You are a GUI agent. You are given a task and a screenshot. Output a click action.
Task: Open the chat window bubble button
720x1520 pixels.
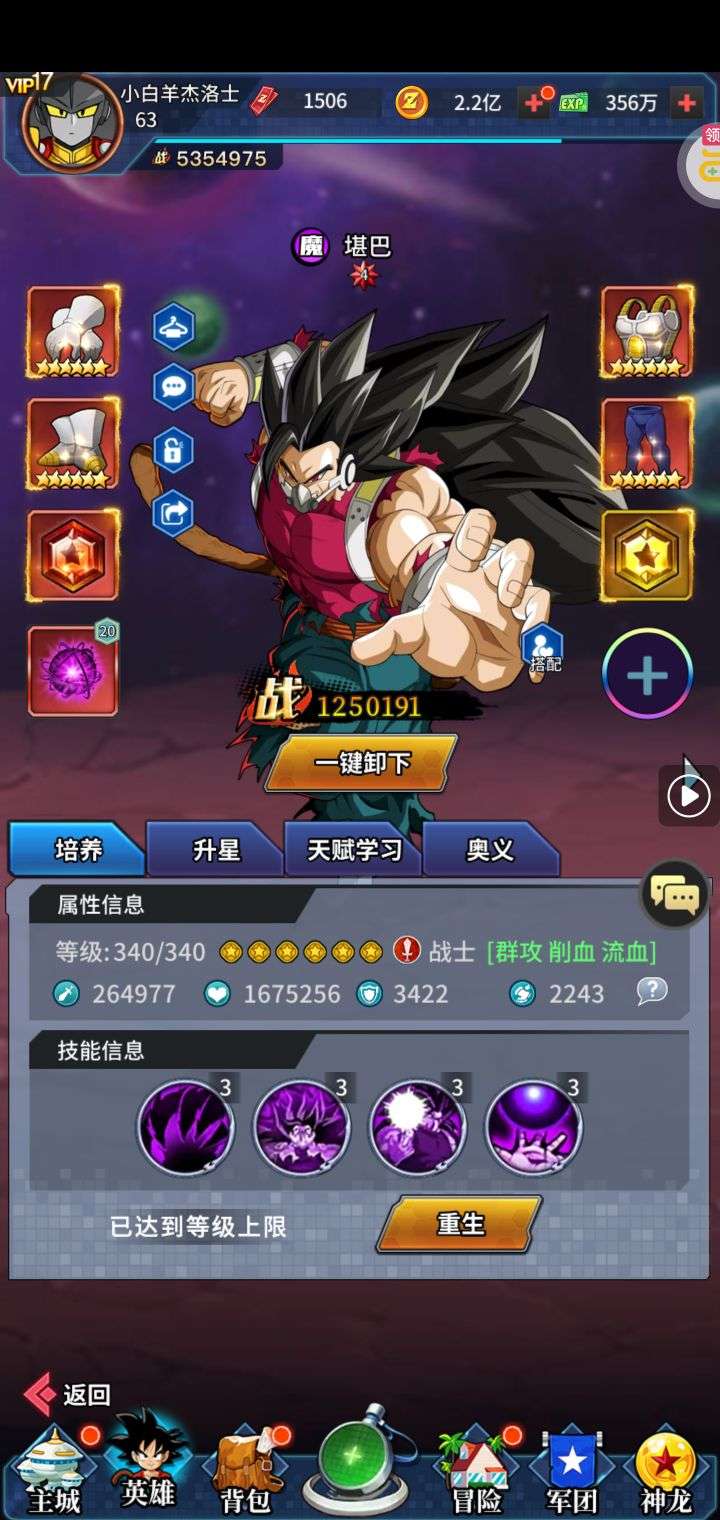(x=675, y=895)
